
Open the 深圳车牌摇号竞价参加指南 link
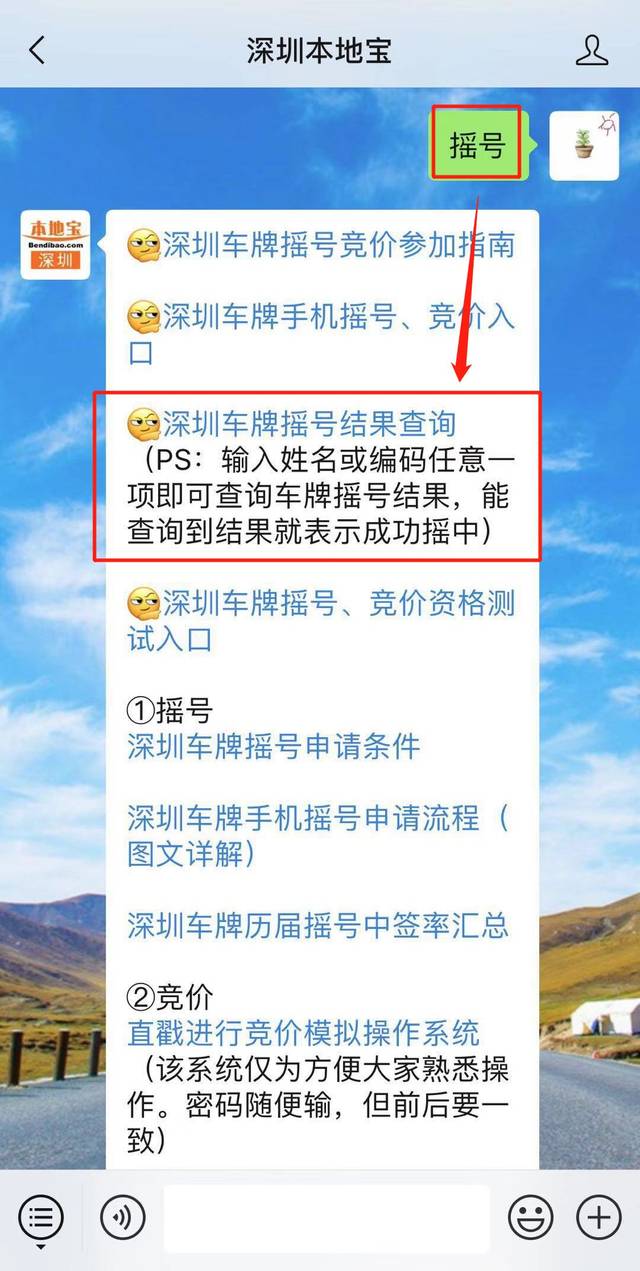click(x=338, y=244)
